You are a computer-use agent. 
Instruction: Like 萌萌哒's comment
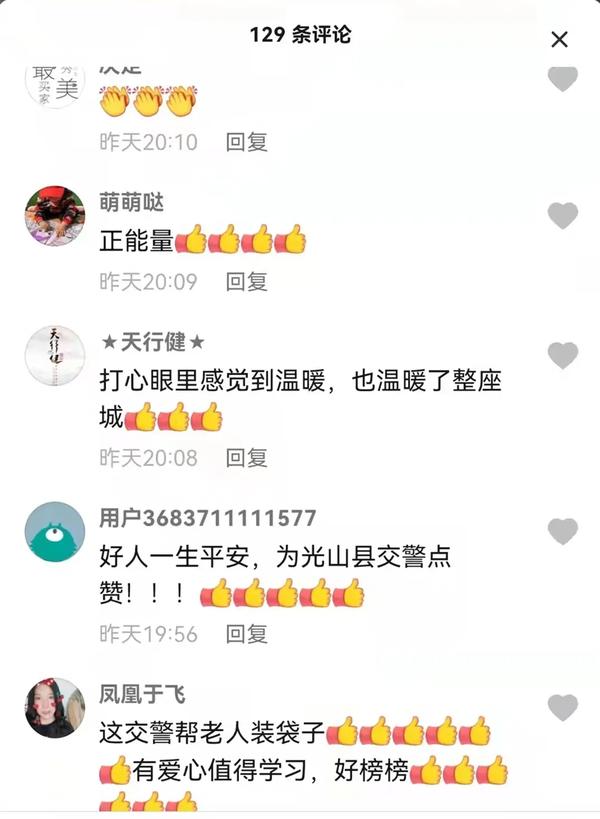pyautogui.click(x=563, y=215)
